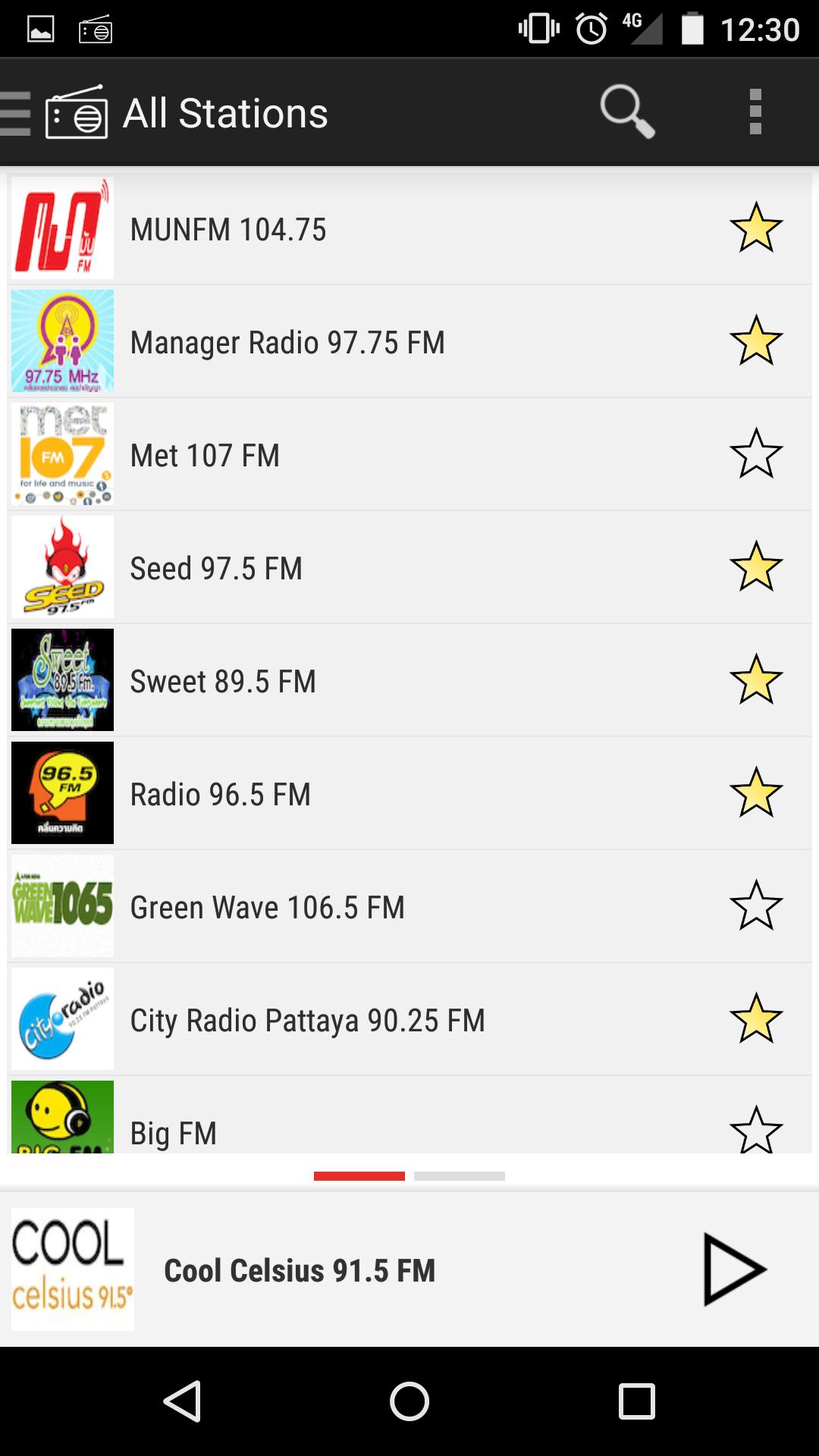This screenshot has height=1456, width=819.
Task: Favorite the Met 107 FM station
Action: [x=757, y=455]
